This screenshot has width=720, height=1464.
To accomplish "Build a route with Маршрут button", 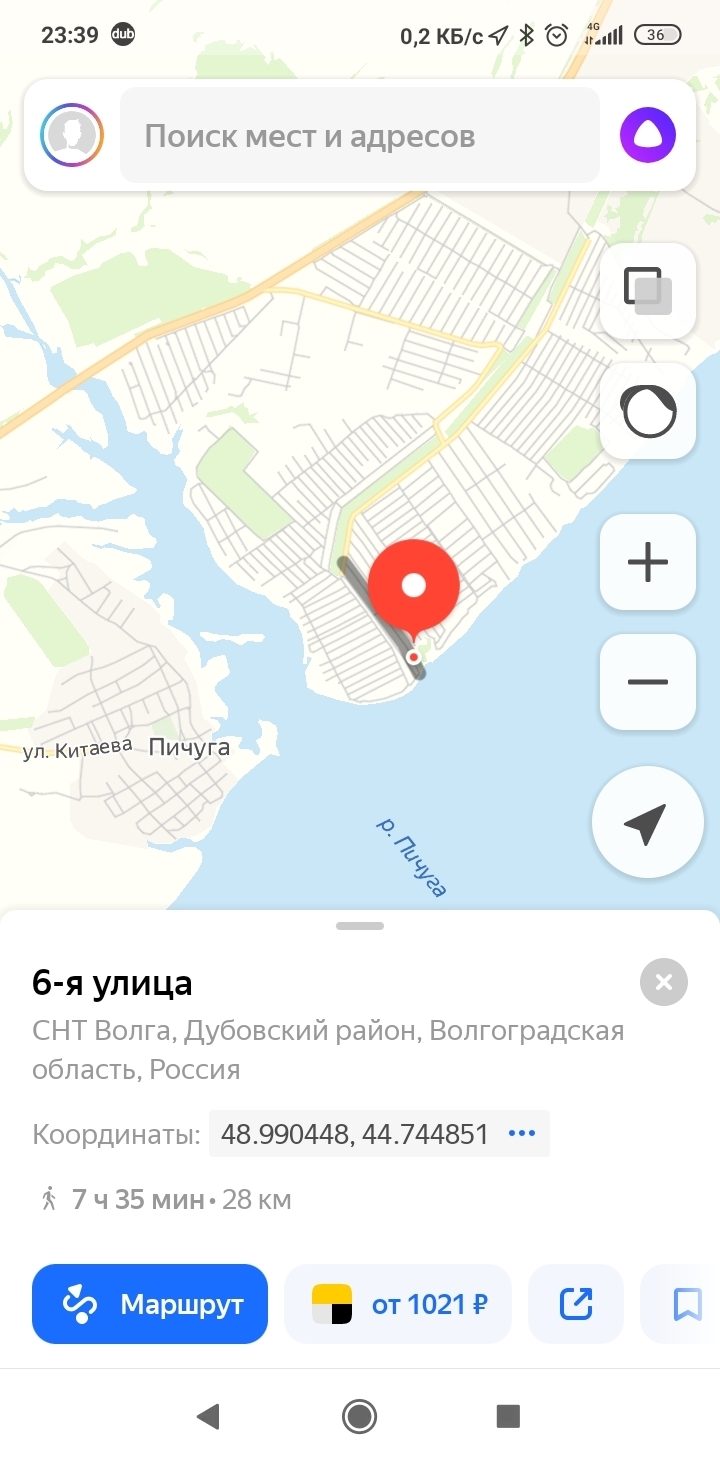I will [x=150, y=1304].
